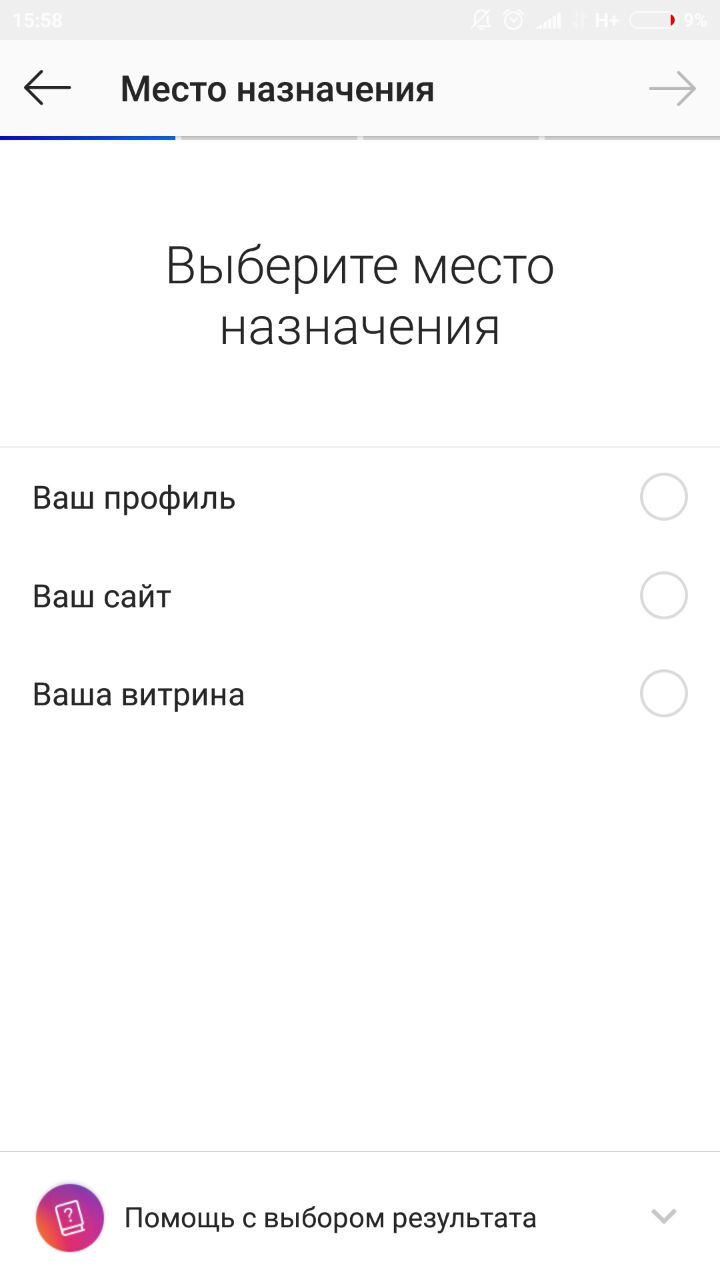
Task: Select the "Ваш профиль" radio option
Action: pyautogui.click(x=663, y=497)
